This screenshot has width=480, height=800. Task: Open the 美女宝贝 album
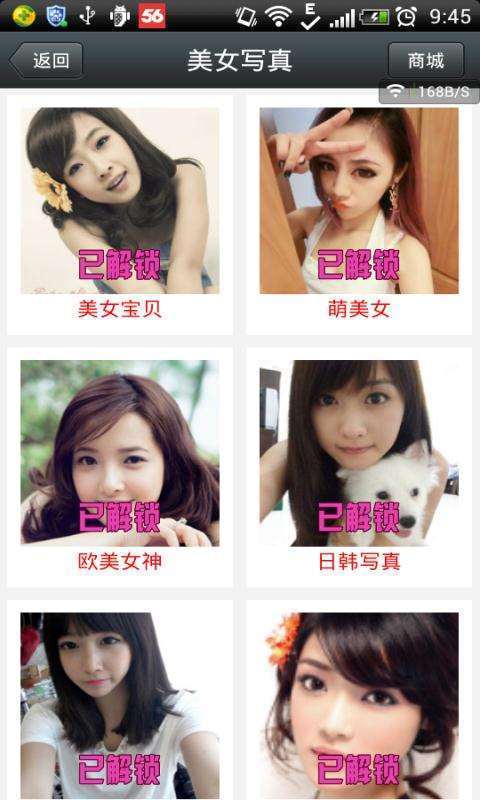coord(120,215)
